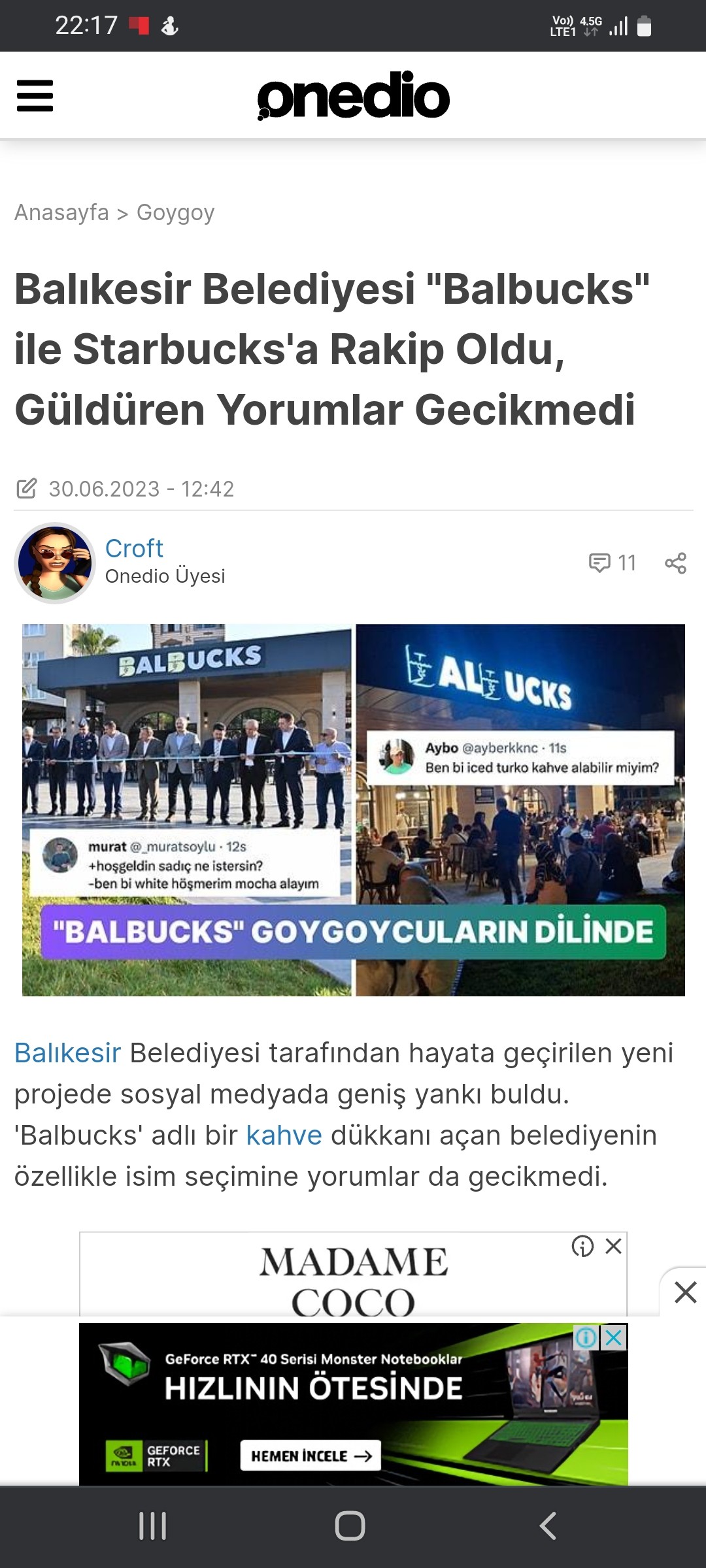Follow the kahve link in the text

coord(284,1135)
